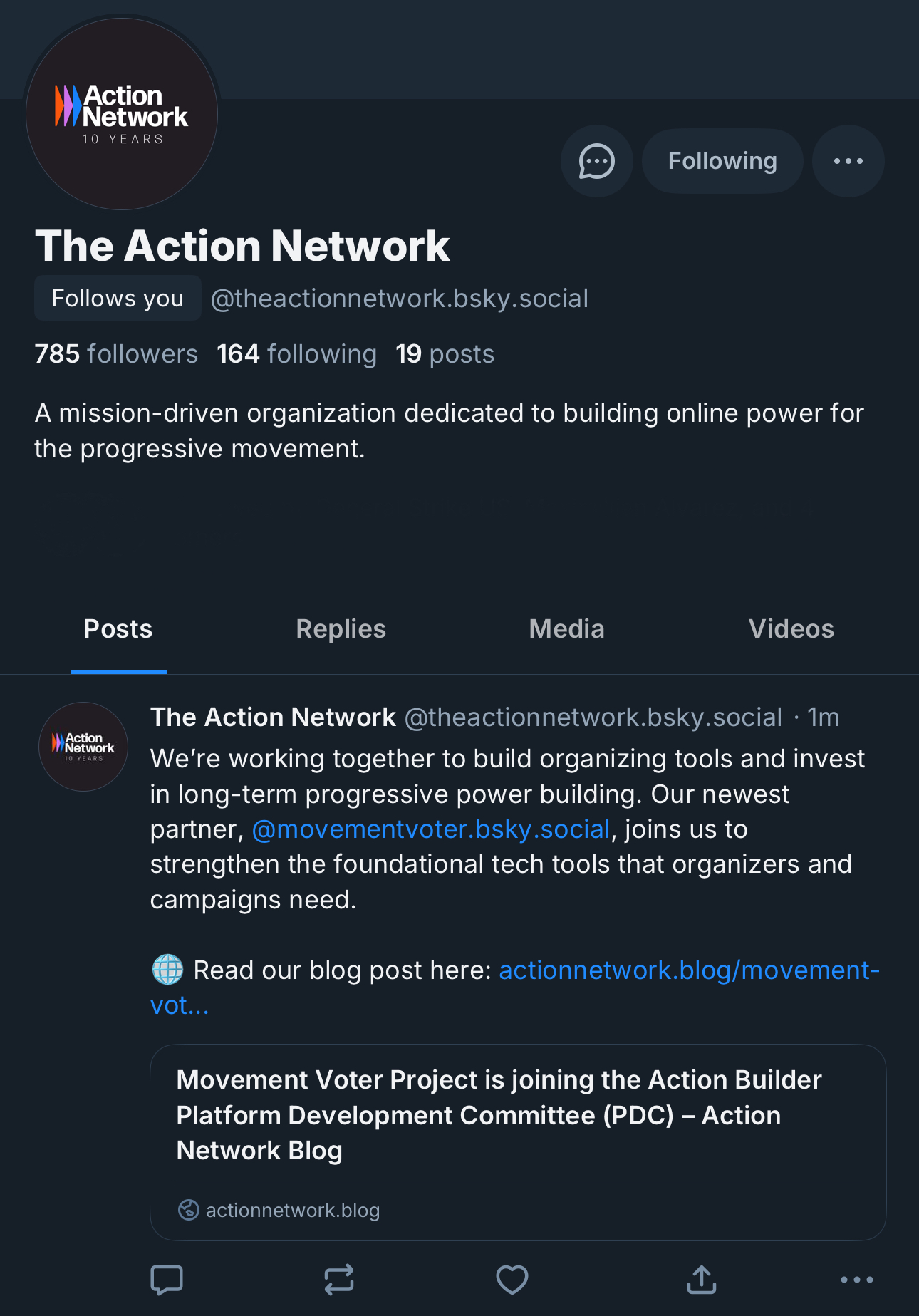919x1316 pixels.
Task: Open chat message with The Action Network
Action: [x=596, y=161]
